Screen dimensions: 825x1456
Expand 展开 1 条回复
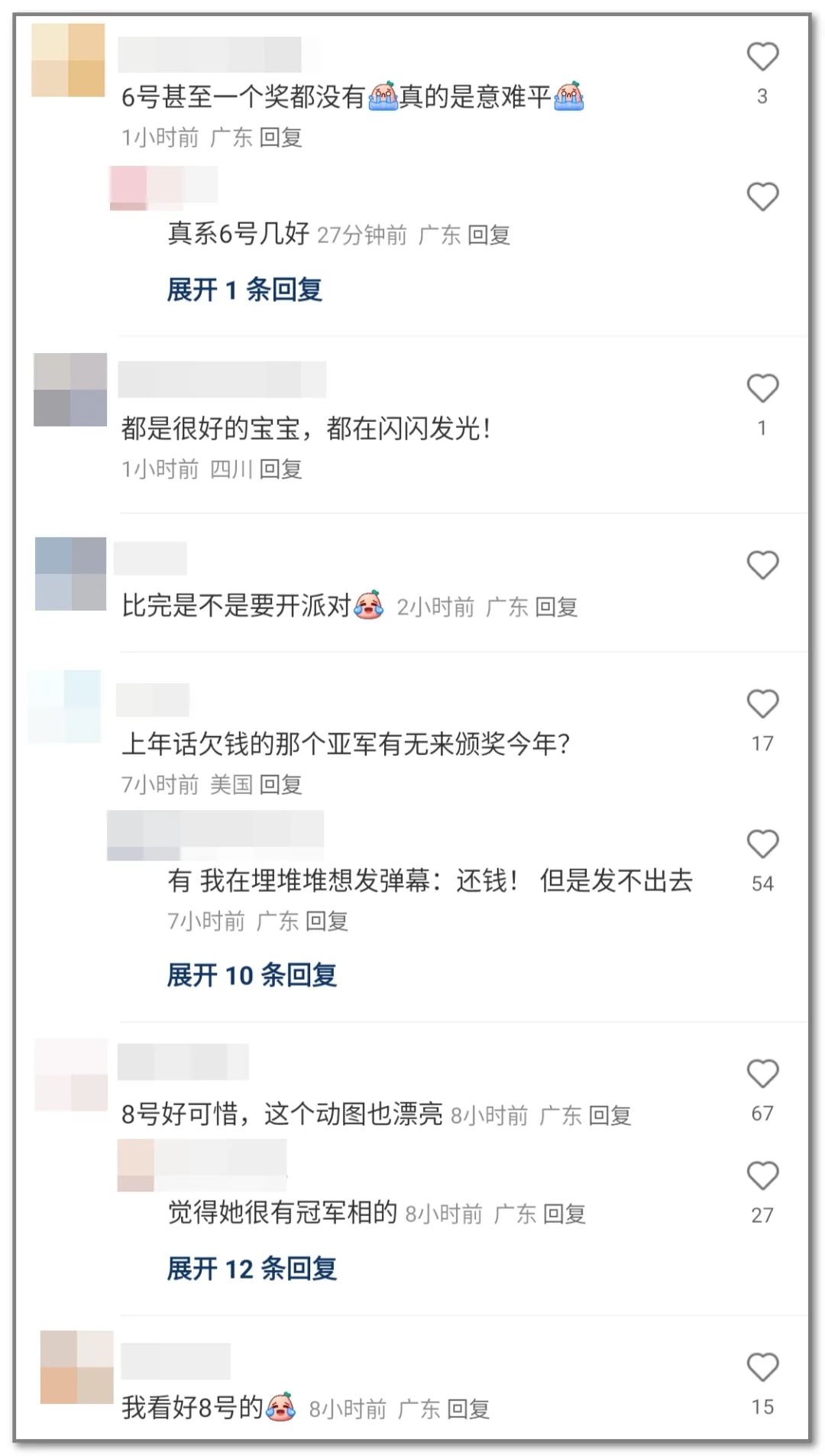244,290
